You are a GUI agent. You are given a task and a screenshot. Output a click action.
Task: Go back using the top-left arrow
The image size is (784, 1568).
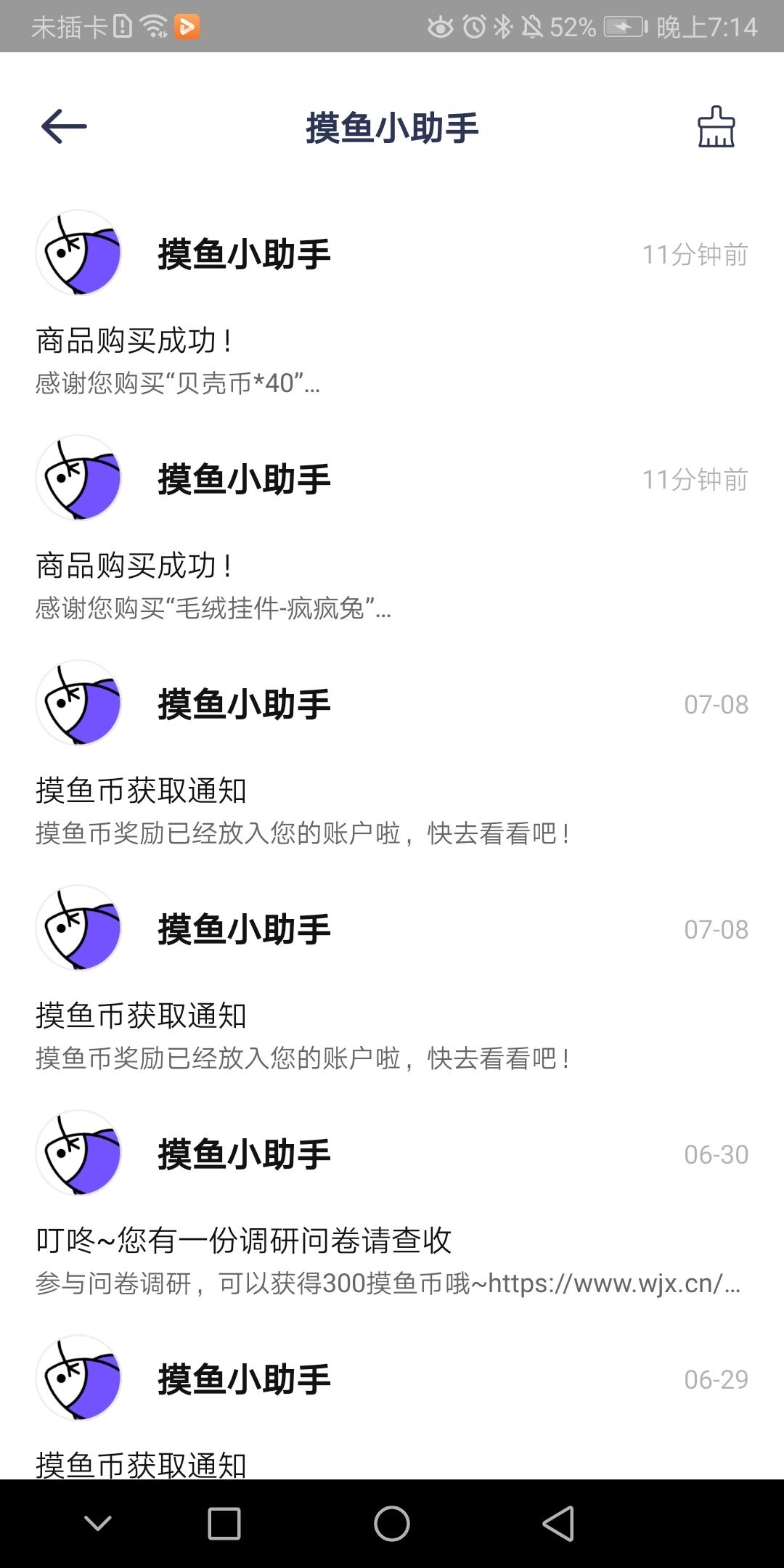(x=64, y=126)
